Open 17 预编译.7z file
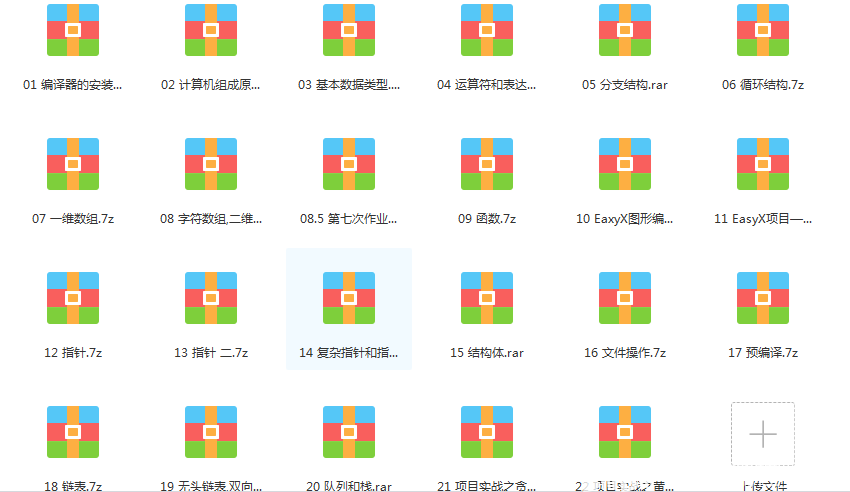 tap(763, 298)
